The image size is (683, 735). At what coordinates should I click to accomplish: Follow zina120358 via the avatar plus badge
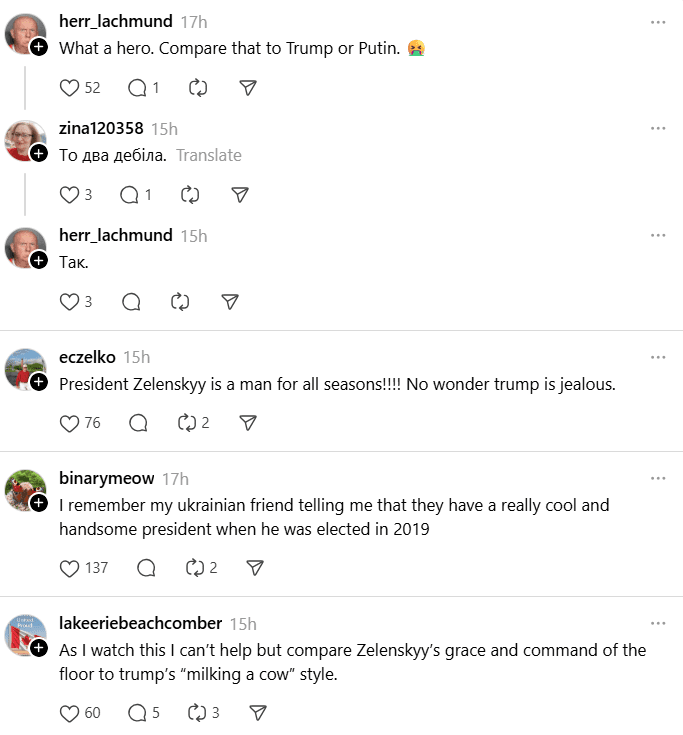39,153
